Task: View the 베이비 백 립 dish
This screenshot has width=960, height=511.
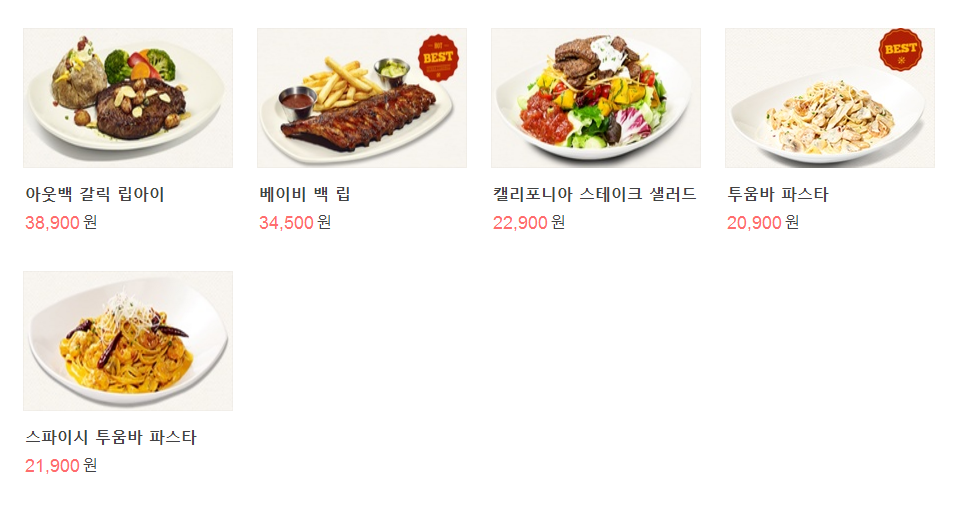Action: pyautogui.click(x=361, y=98)
